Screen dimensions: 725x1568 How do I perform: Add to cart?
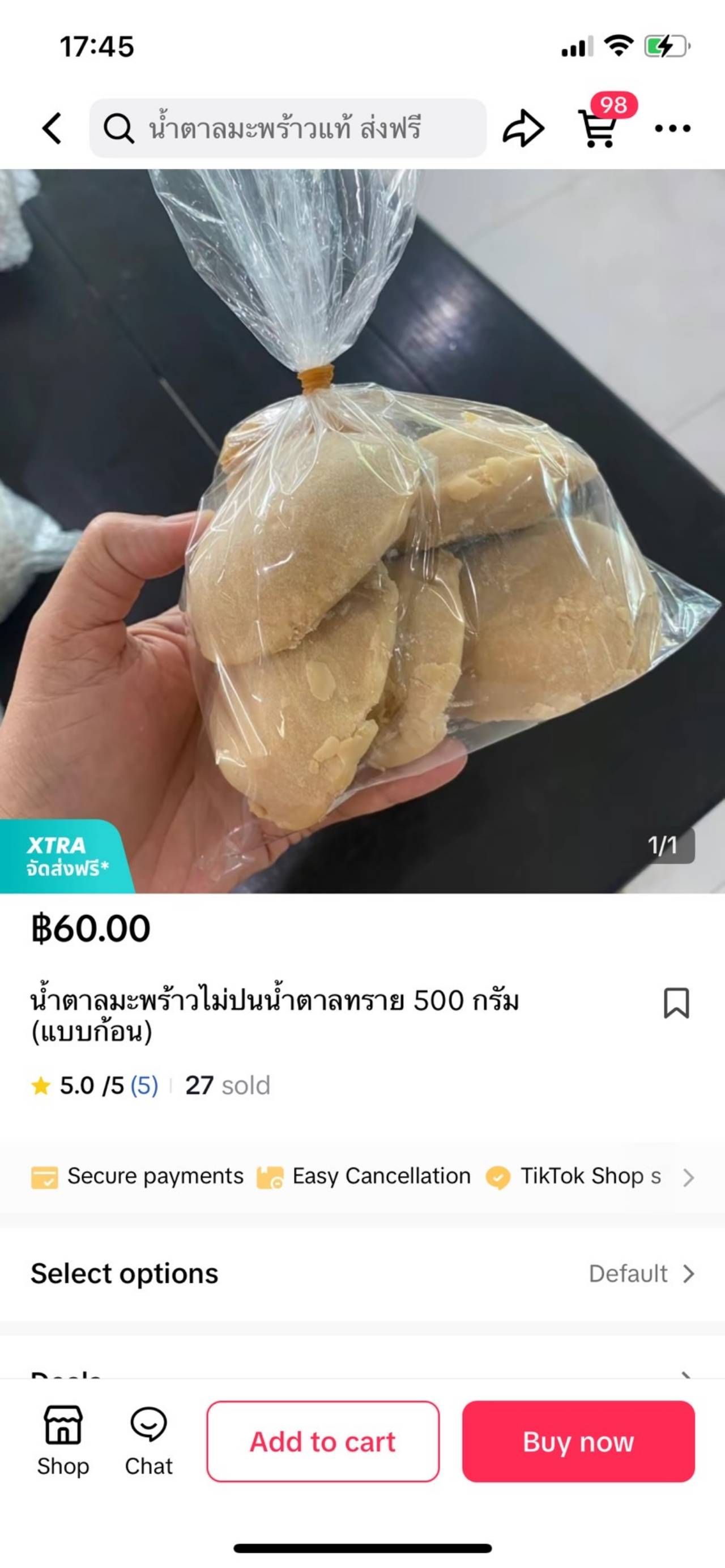coord(323,1441)
